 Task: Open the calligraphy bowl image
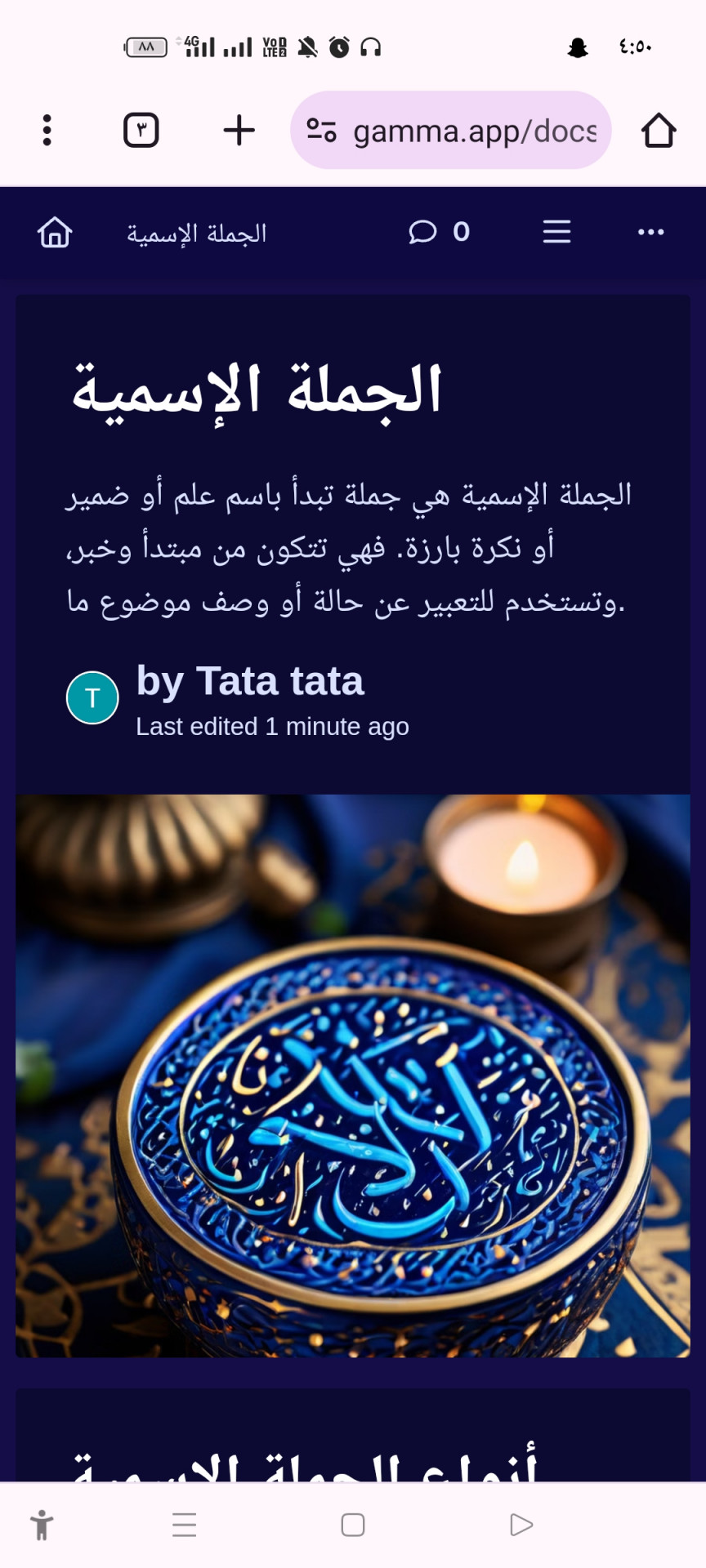point(353,1076)
